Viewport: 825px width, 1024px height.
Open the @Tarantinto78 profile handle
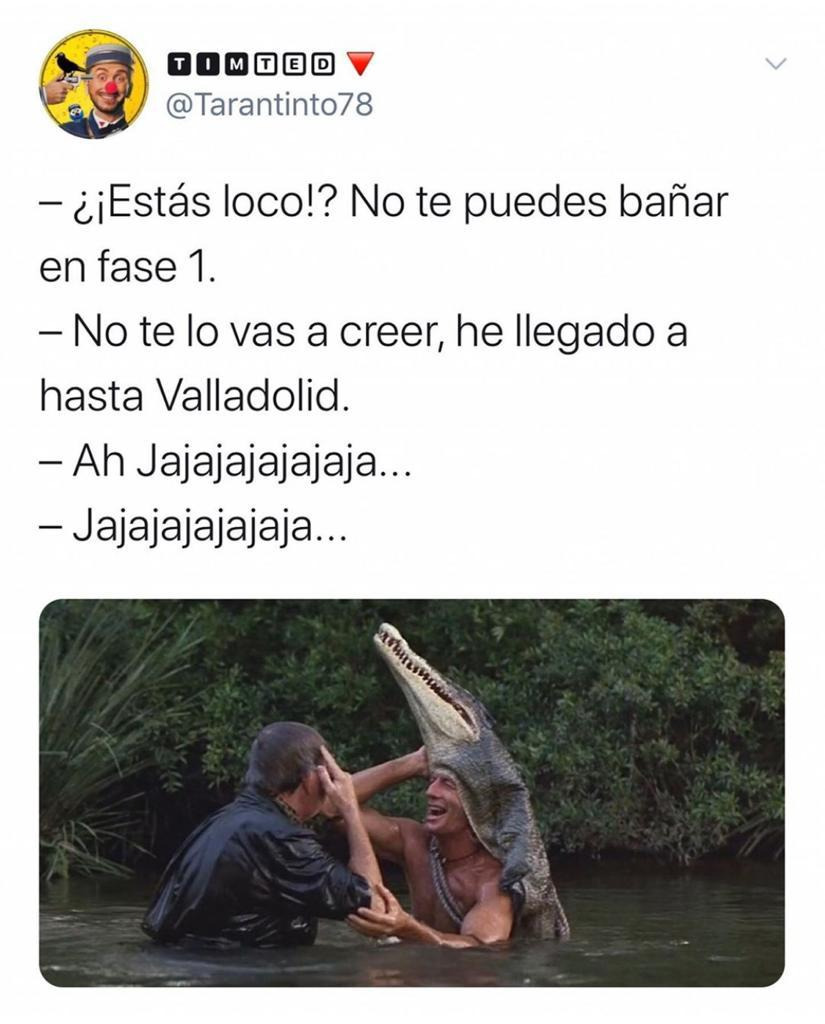[266, 104]
